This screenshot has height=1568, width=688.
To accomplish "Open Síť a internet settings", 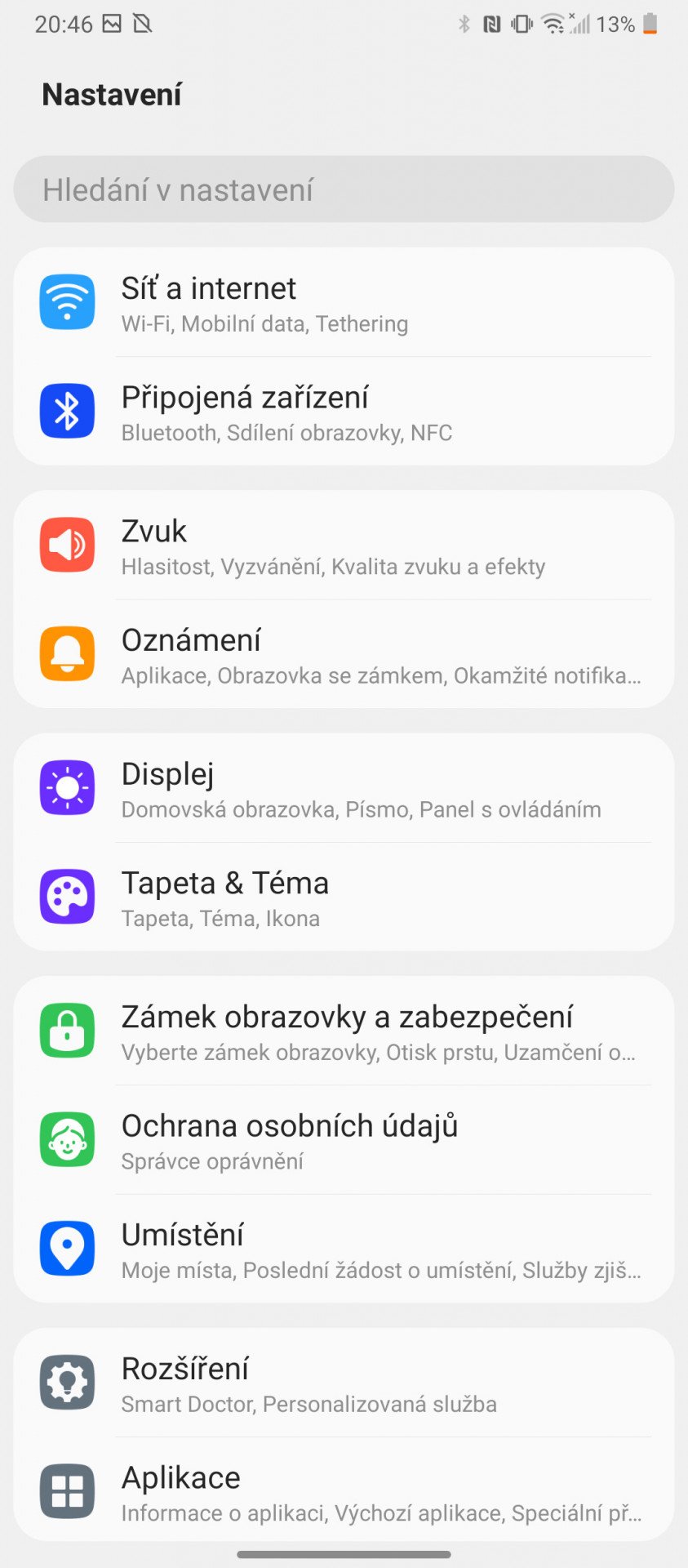I will tap(343, 303).
